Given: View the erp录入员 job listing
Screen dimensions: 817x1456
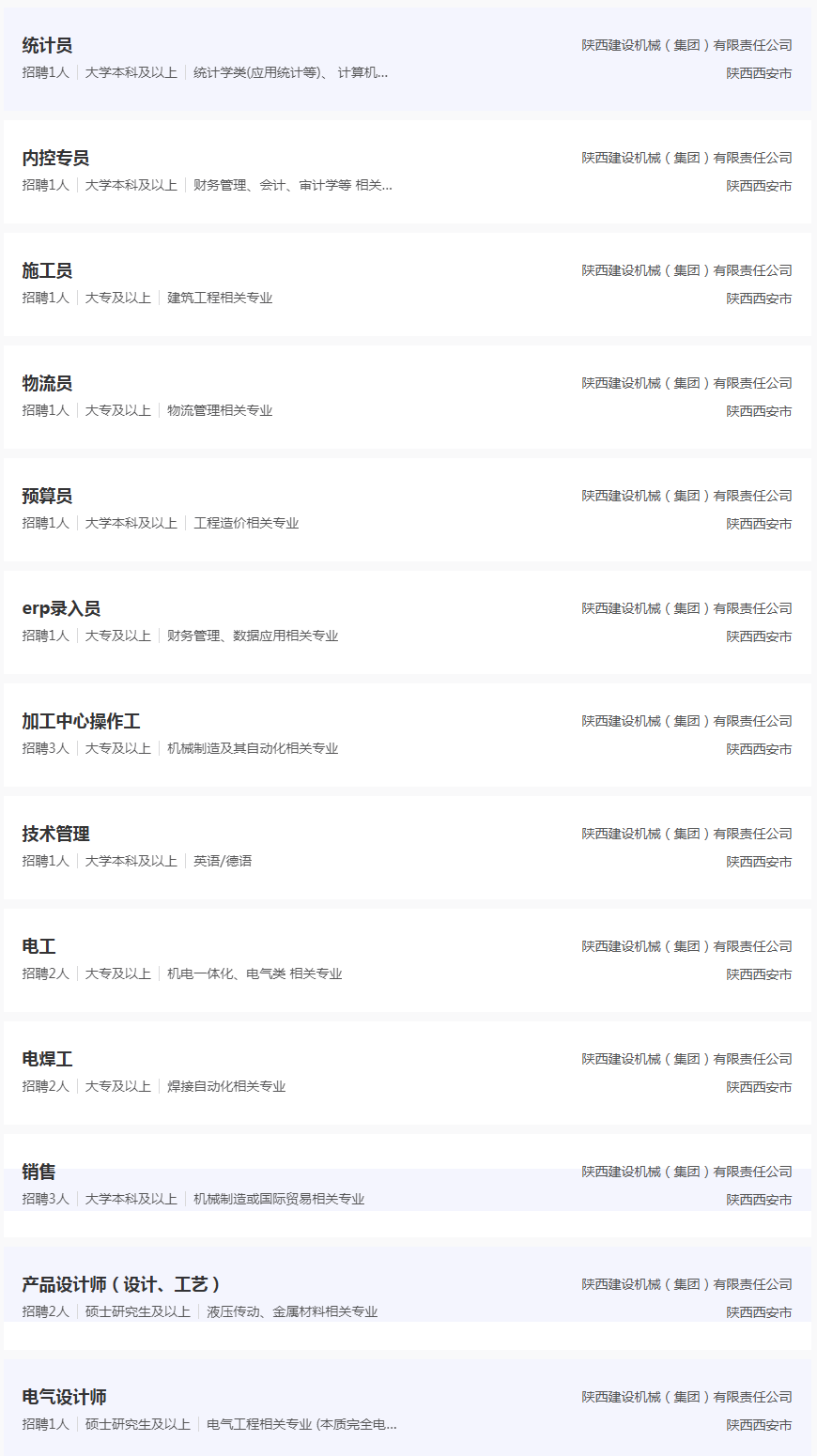Looking at the screenshot, I should pos(61,608).
